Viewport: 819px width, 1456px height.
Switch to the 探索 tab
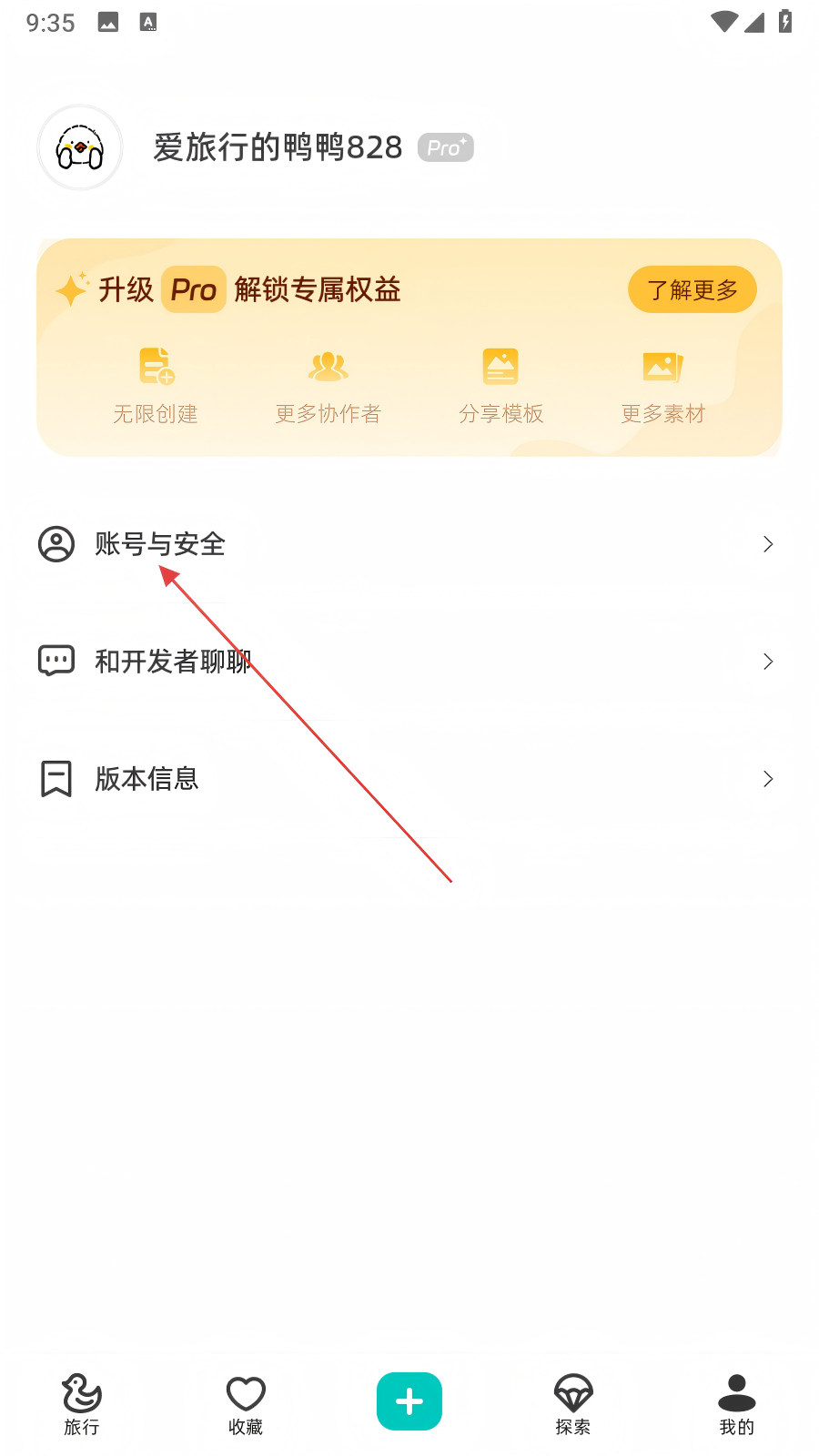[573, 1404]
